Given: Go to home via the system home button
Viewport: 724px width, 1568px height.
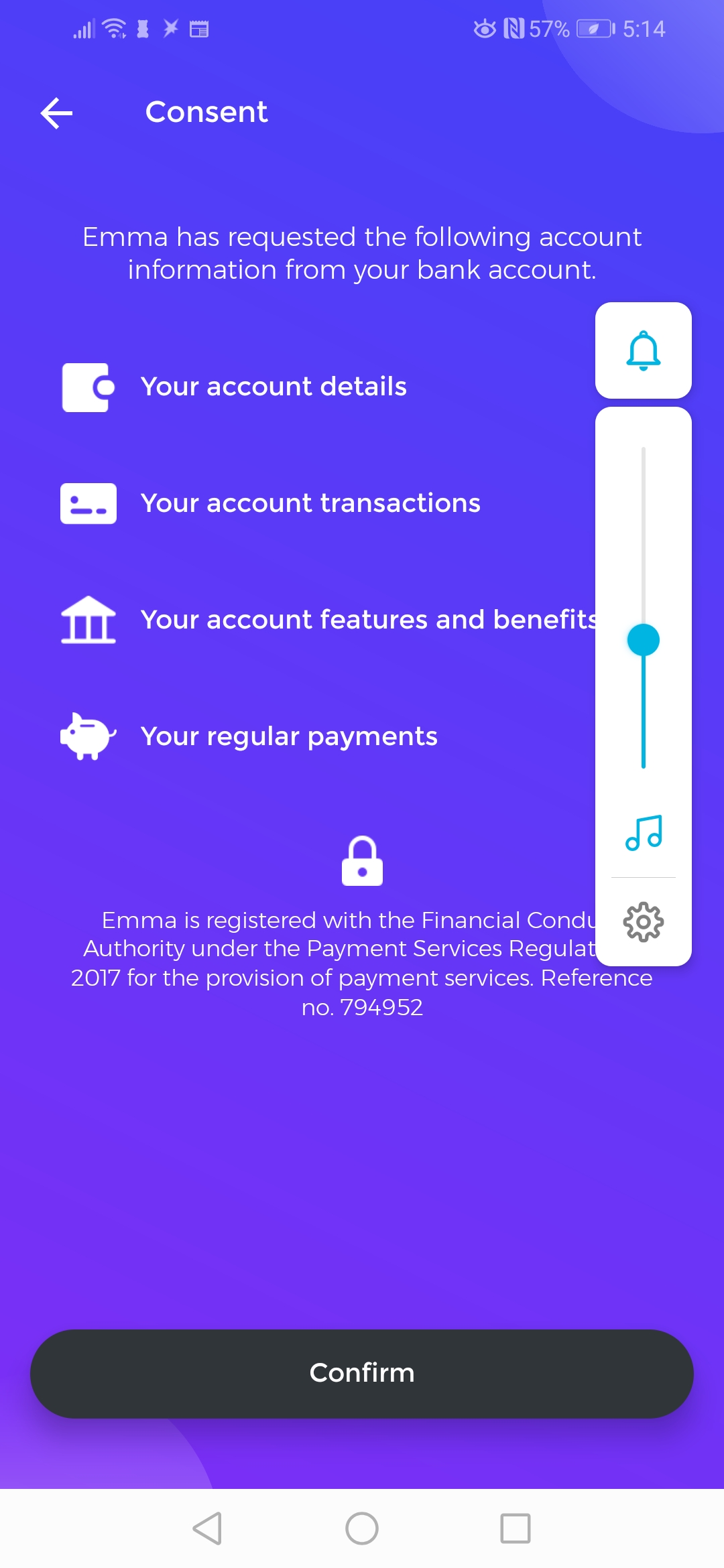Looking at the screenshot, I should click(x=362, y=1528).
